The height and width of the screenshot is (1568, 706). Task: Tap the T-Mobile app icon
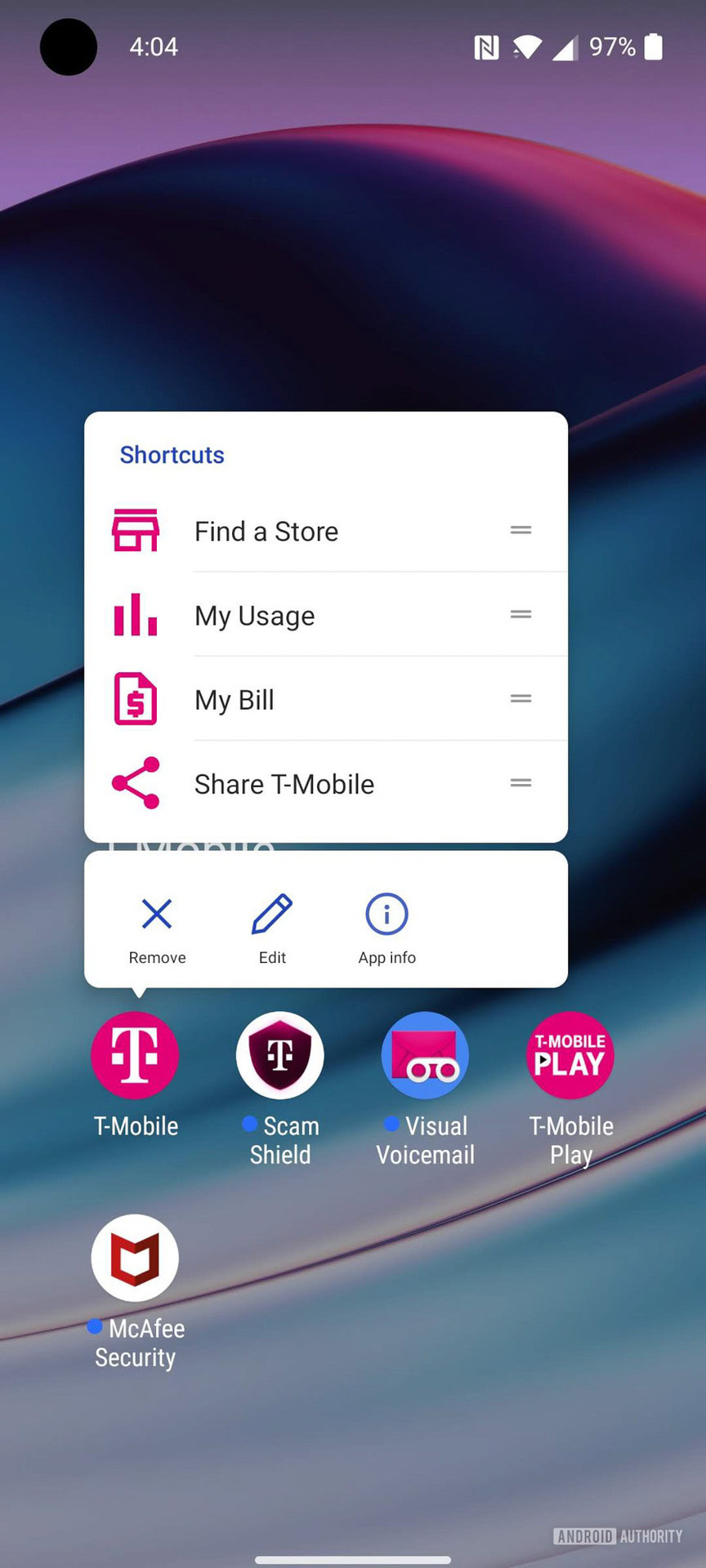pyautogui.click(x=135, y=1055)
